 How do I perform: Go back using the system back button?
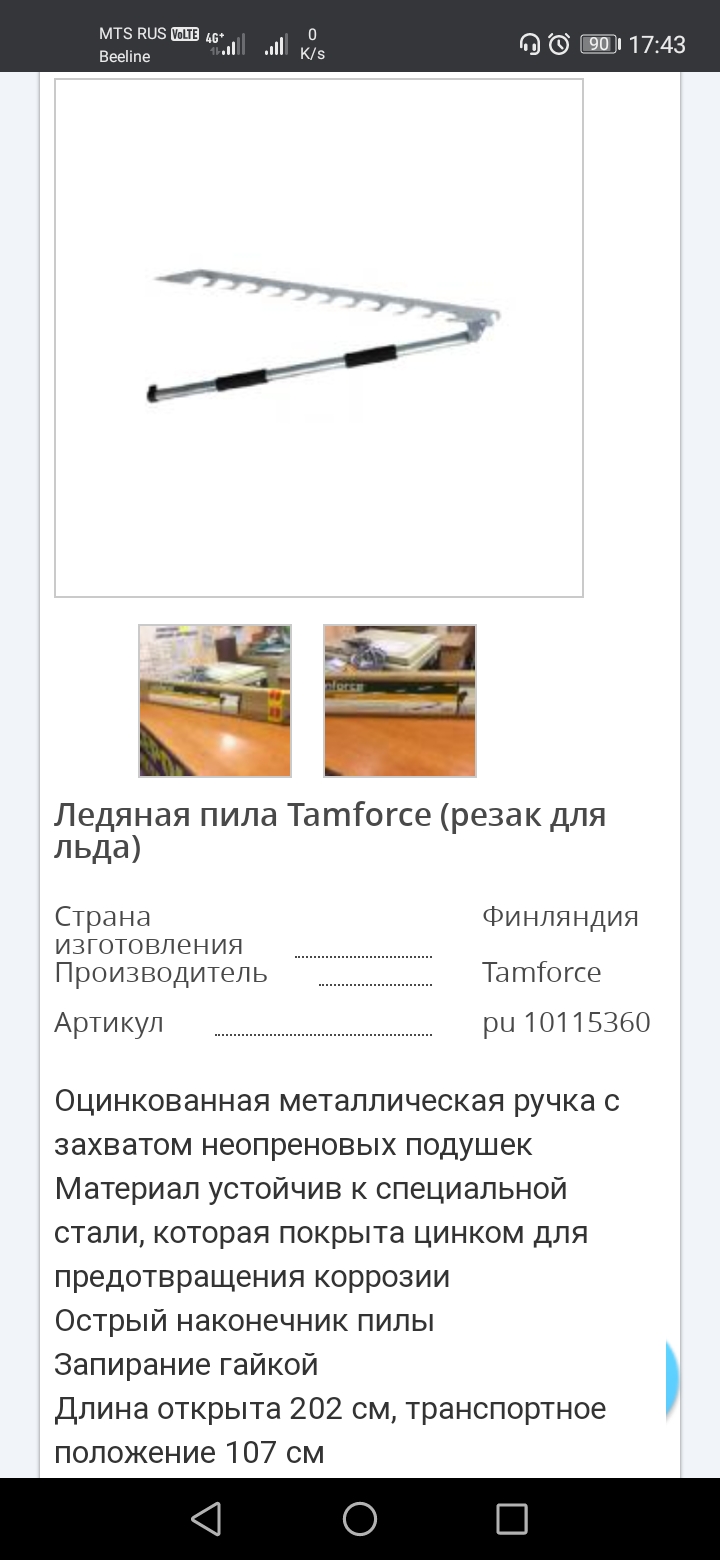pyautogui.click(x=206, y=1519)
